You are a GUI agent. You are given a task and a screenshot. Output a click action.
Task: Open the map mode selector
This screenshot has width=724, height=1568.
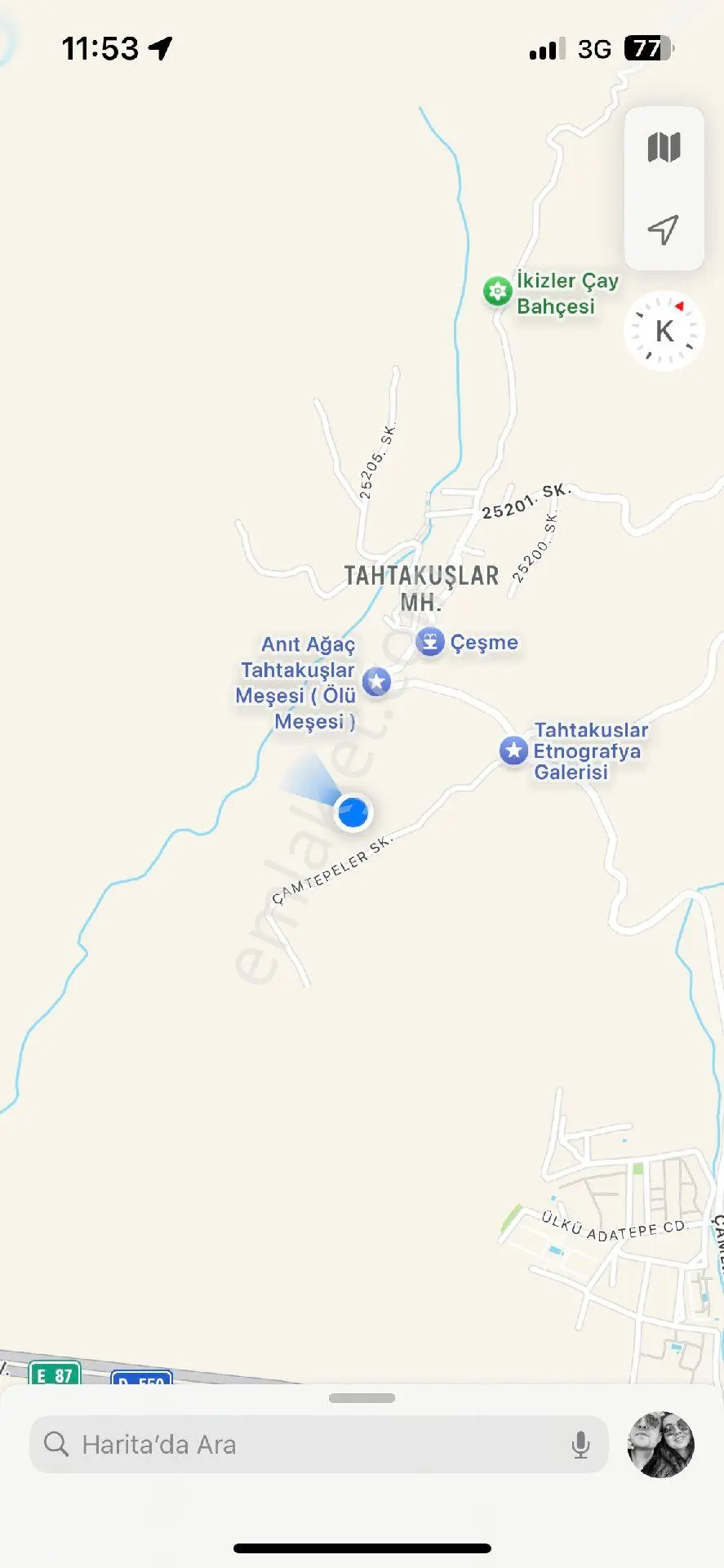tap(664, 148)
